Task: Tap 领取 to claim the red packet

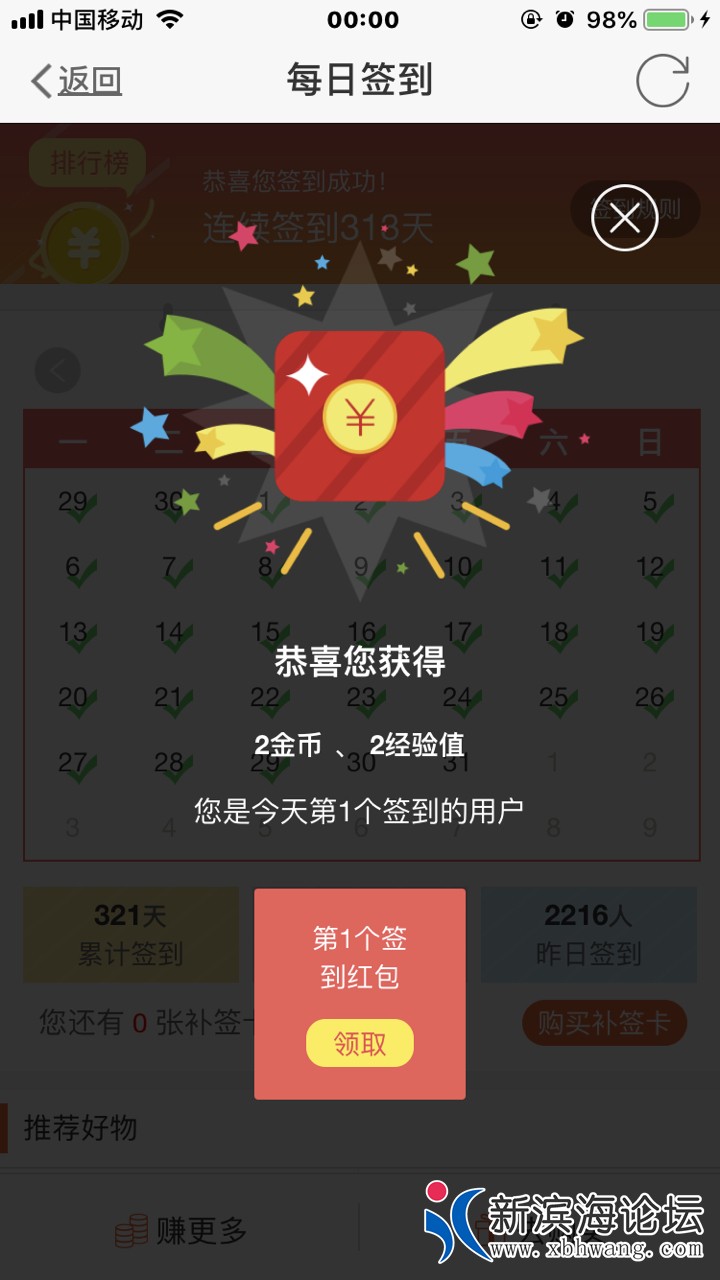Action: click(x=360, y=1044)
